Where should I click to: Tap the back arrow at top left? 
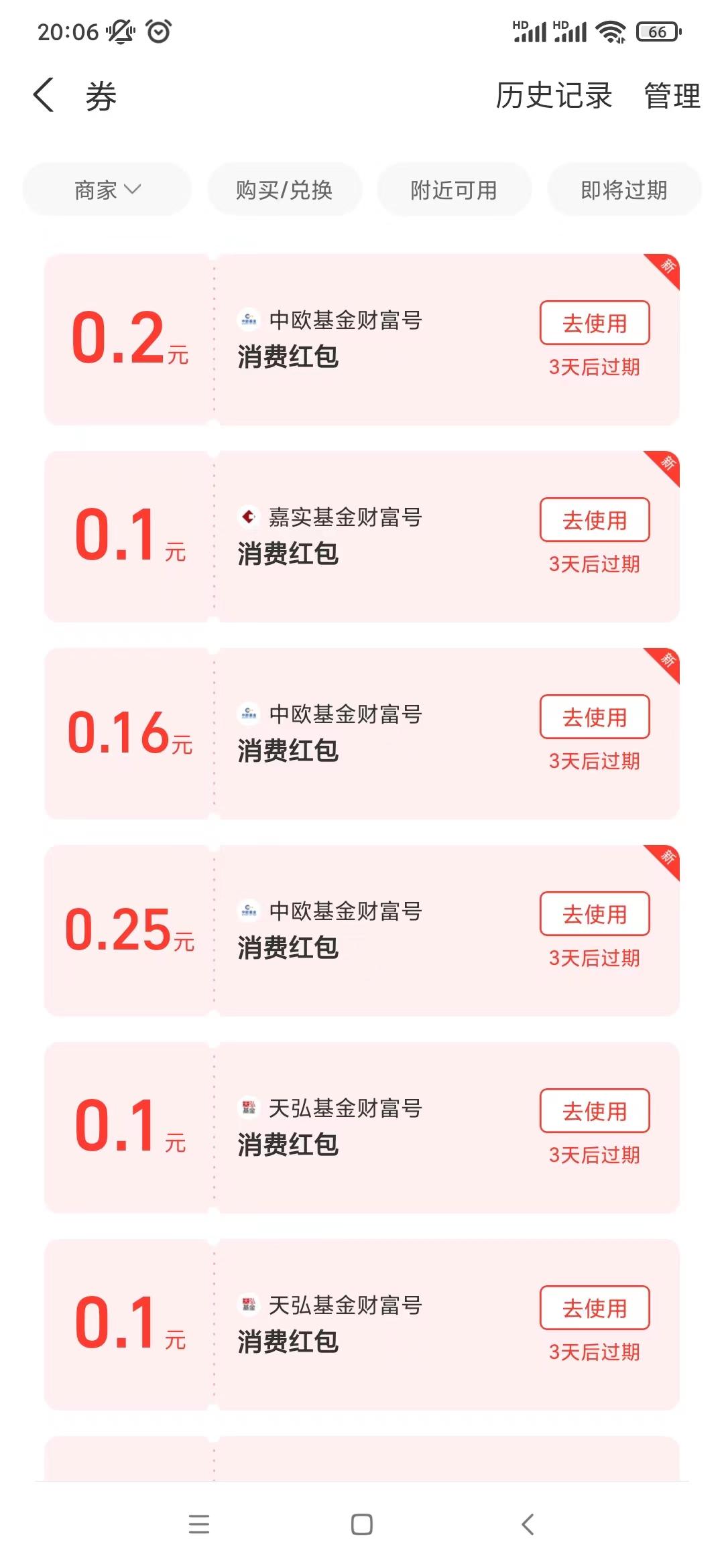(x=42, y=95)
